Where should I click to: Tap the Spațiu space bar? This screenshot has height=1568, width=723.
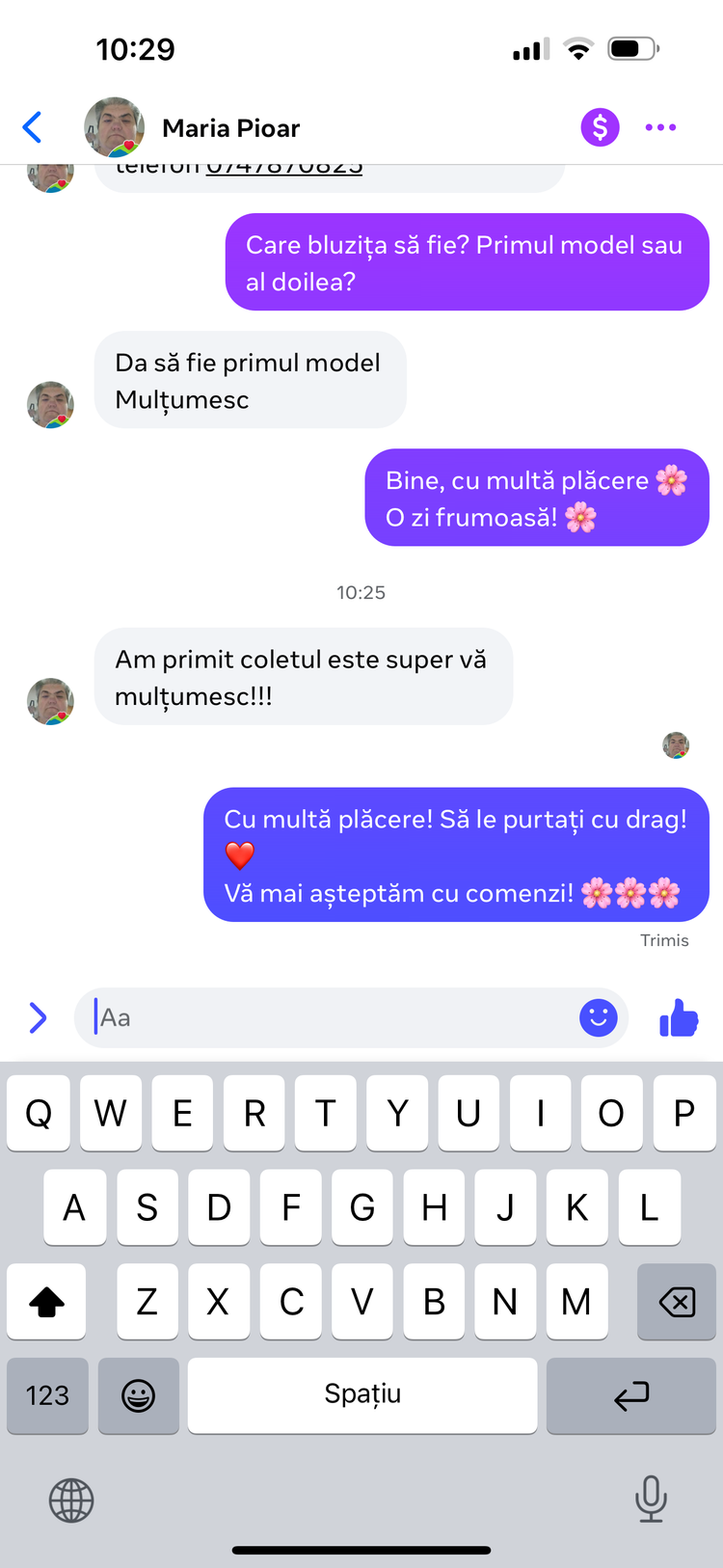click(362, 1395)
